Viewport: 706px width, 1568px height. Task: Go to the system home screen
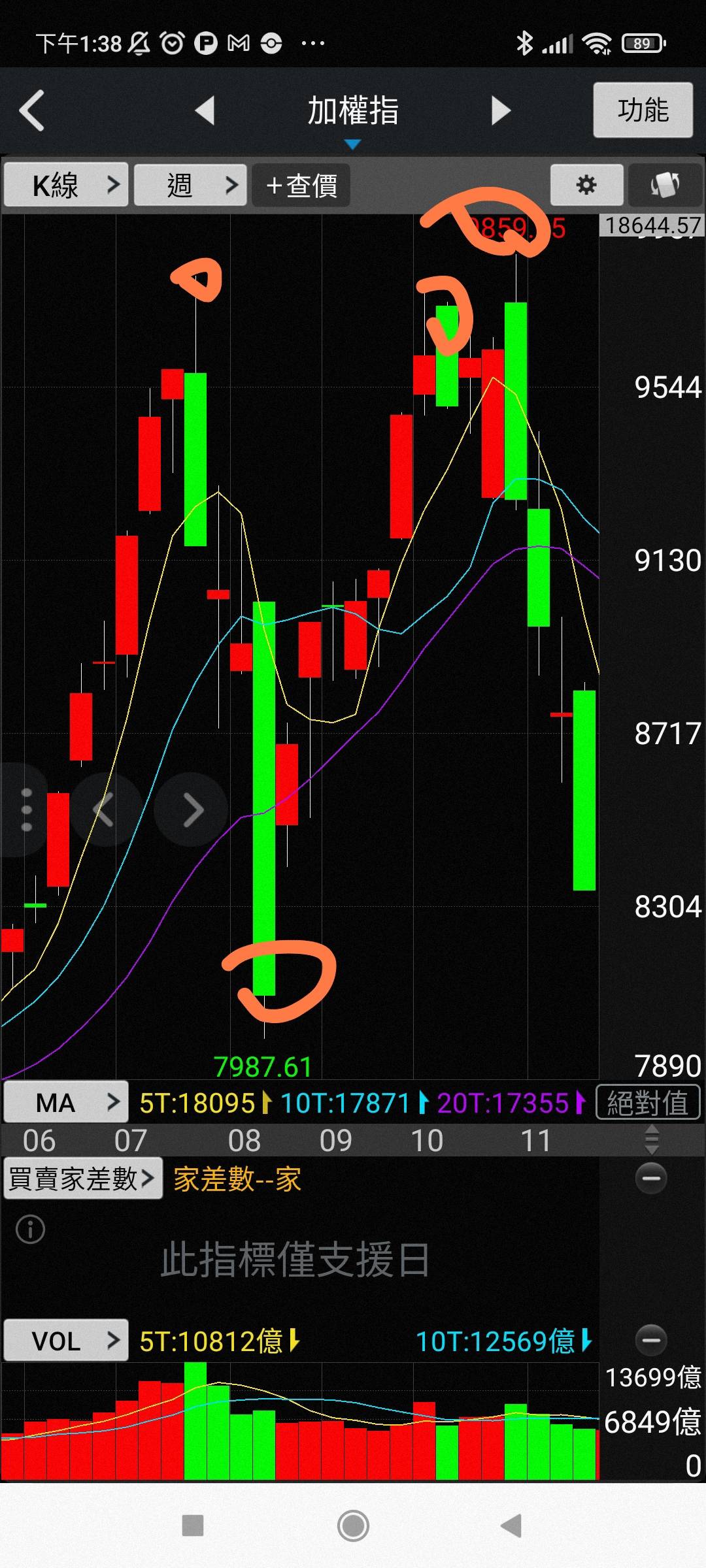click(353, 1526)
